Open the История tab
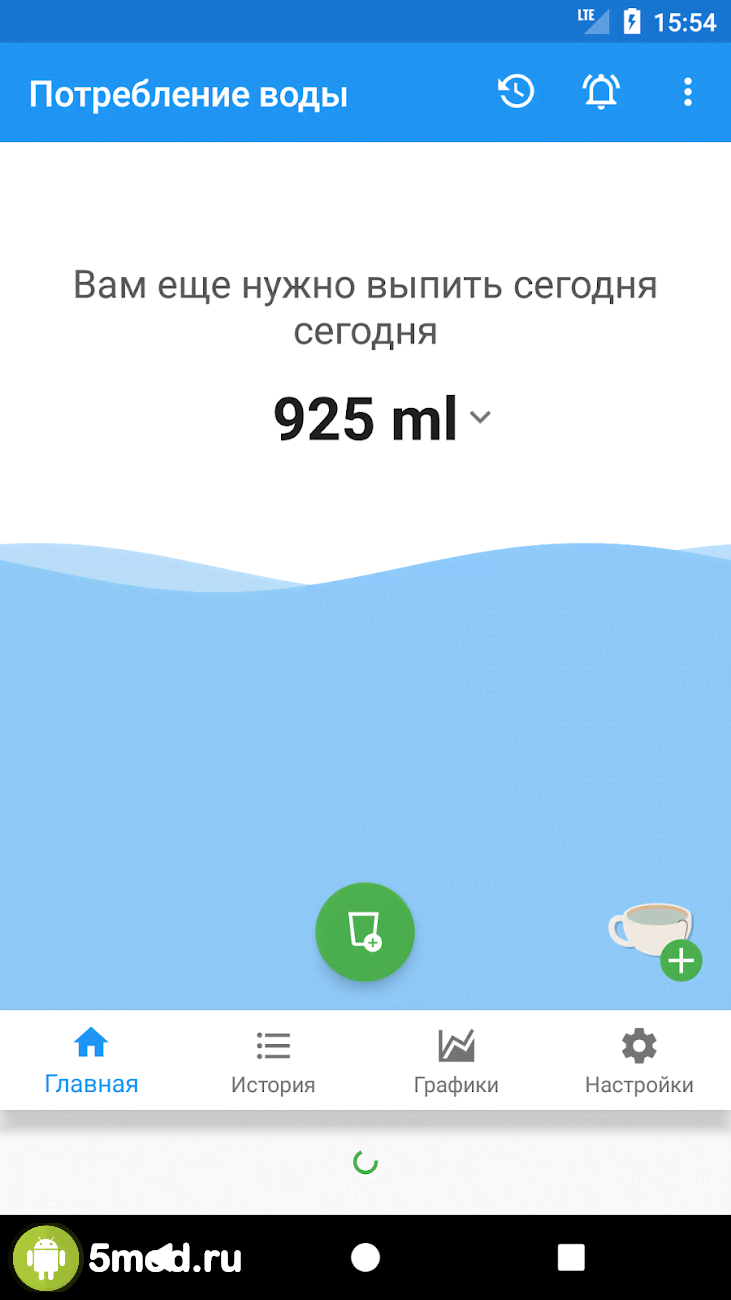The height and width of the screenshot is (1300, 731). tap(273, 1060)
